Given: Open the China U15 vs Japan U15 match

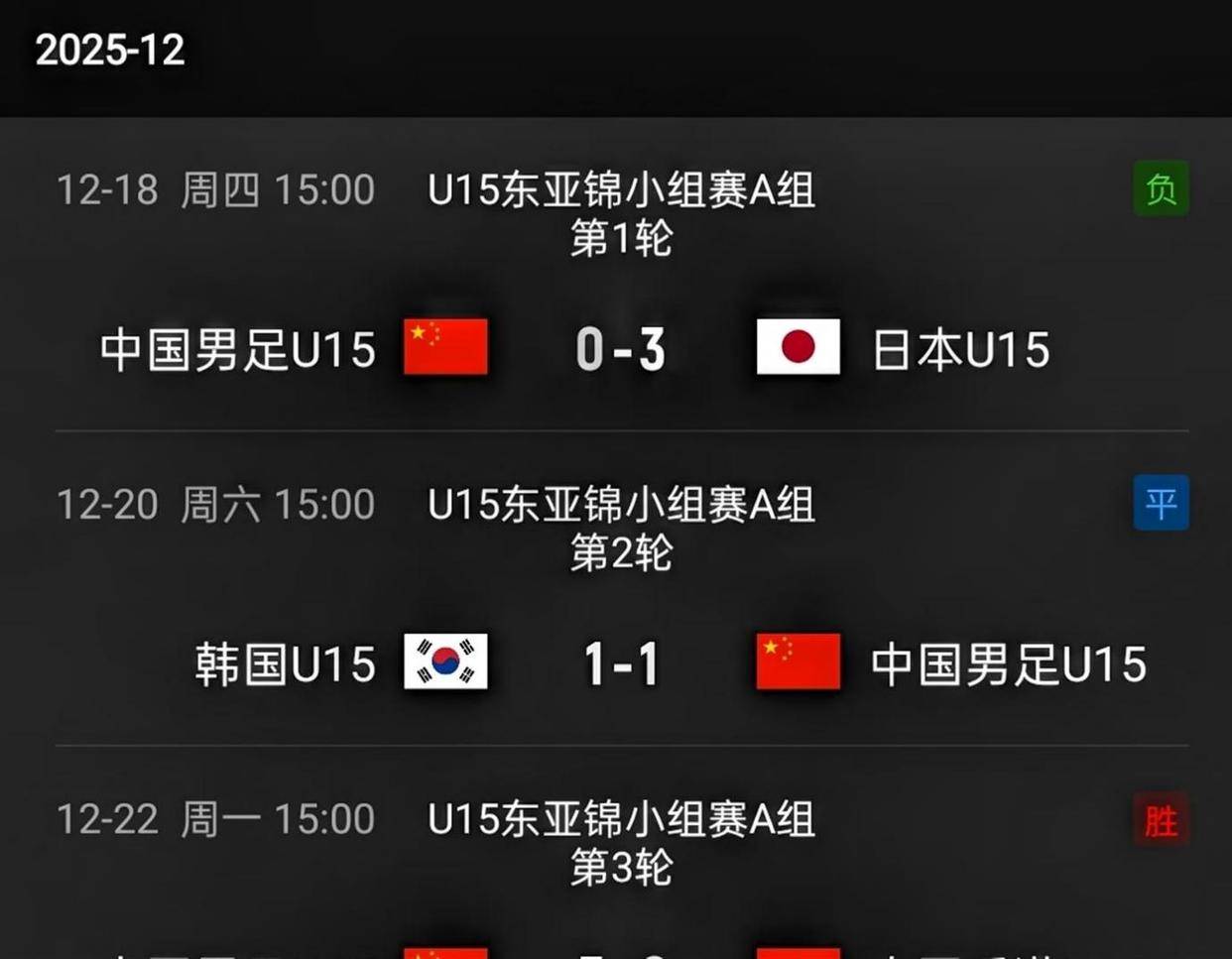Looking at the screenshot, I should pyautogui.click(x=621, y=349).
